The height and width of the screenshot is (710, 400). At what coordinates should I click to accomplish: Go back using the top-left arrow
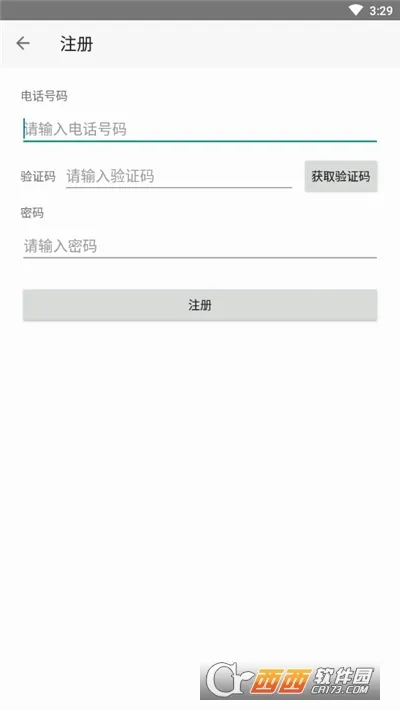tap(23, 43)
